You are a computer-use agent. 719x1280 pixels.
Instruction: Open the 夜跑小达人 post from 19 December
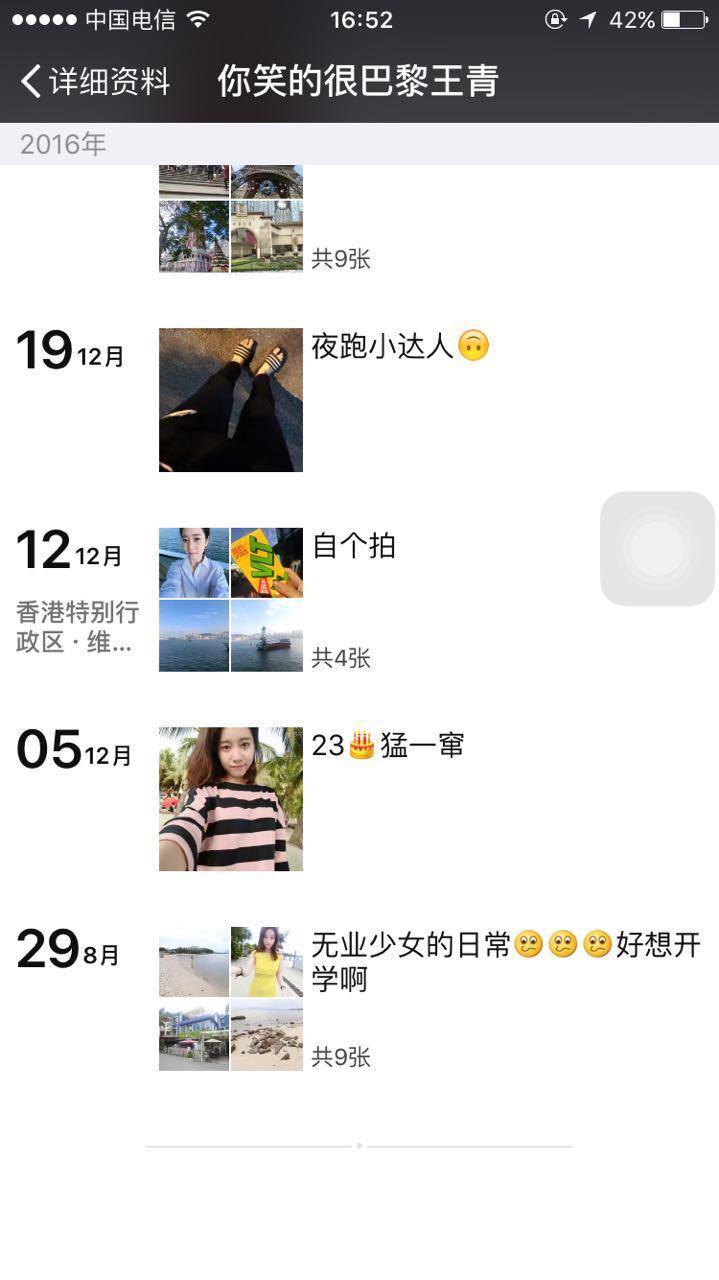[x=231, y=400]
